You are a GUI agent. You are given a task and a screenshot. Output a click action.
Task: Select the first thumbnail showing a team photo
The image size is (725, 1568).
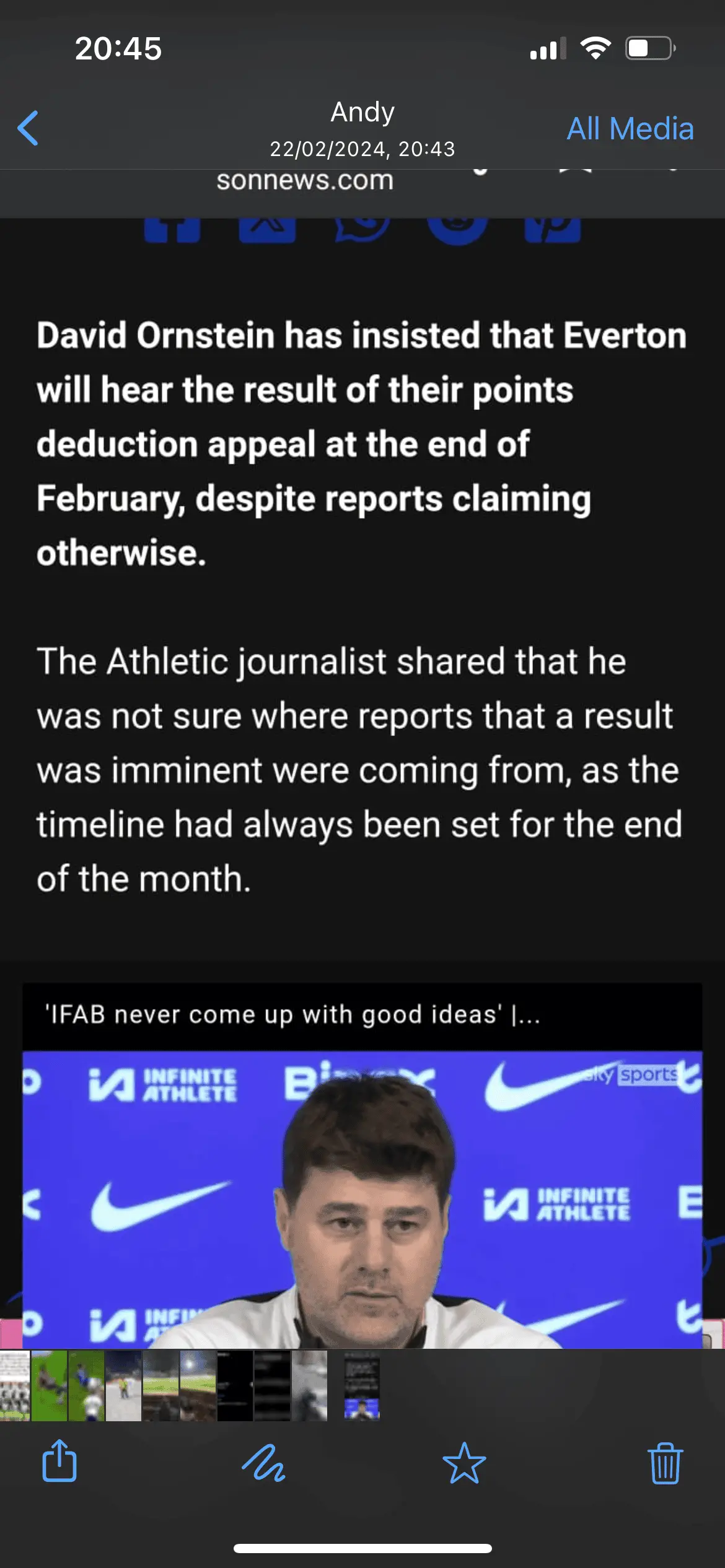tap(14, 1385)
